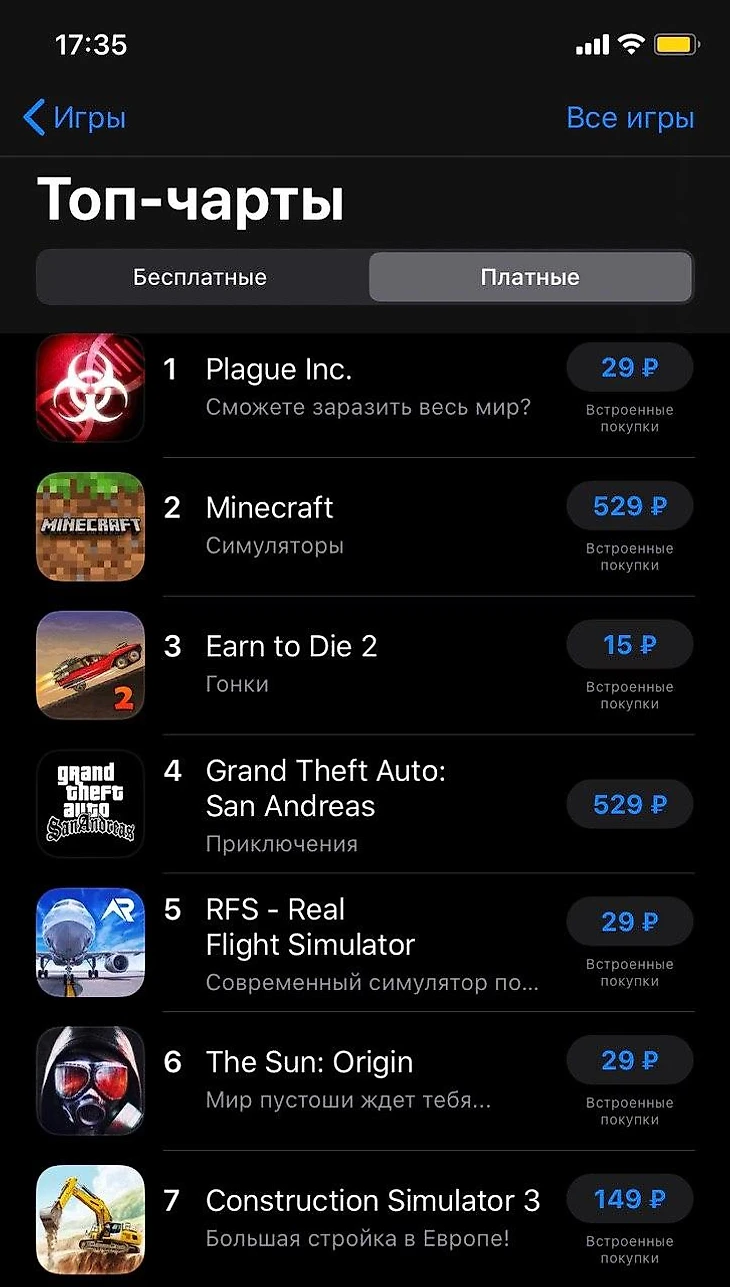Open RFS - Real Flight Simulator

click(310, 927)
